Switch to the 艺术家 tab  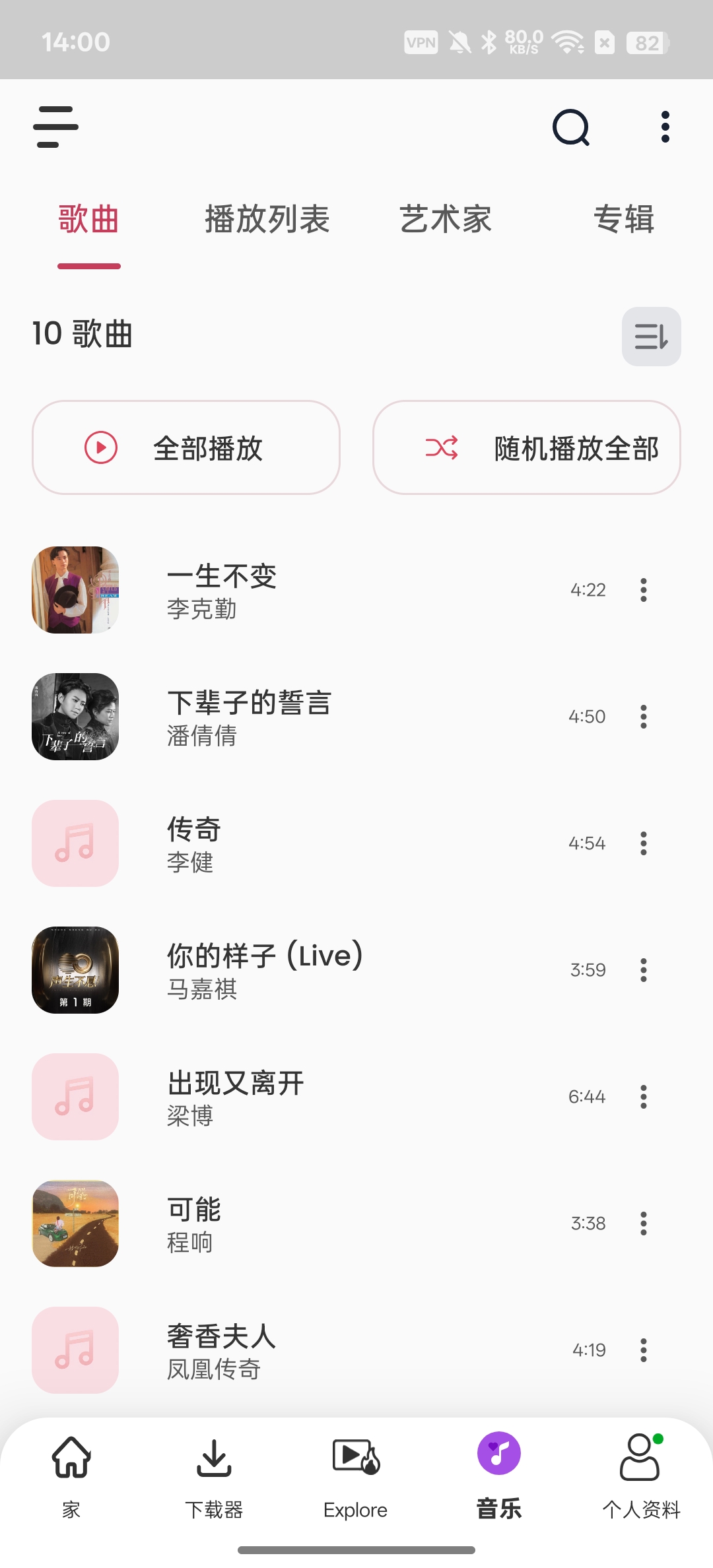[446, 219]
